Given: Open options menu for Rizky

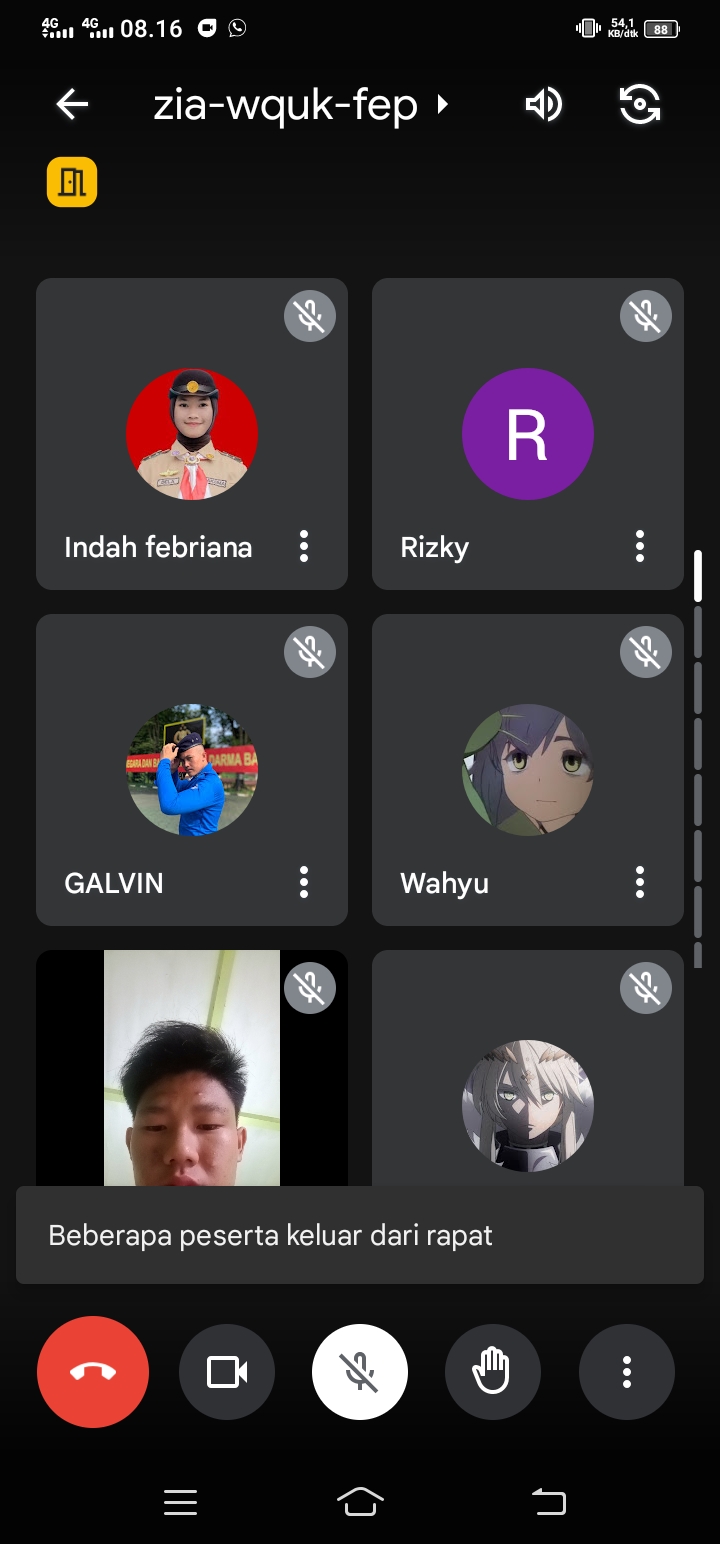Looking at the screenshot, I should coord(640,546).
